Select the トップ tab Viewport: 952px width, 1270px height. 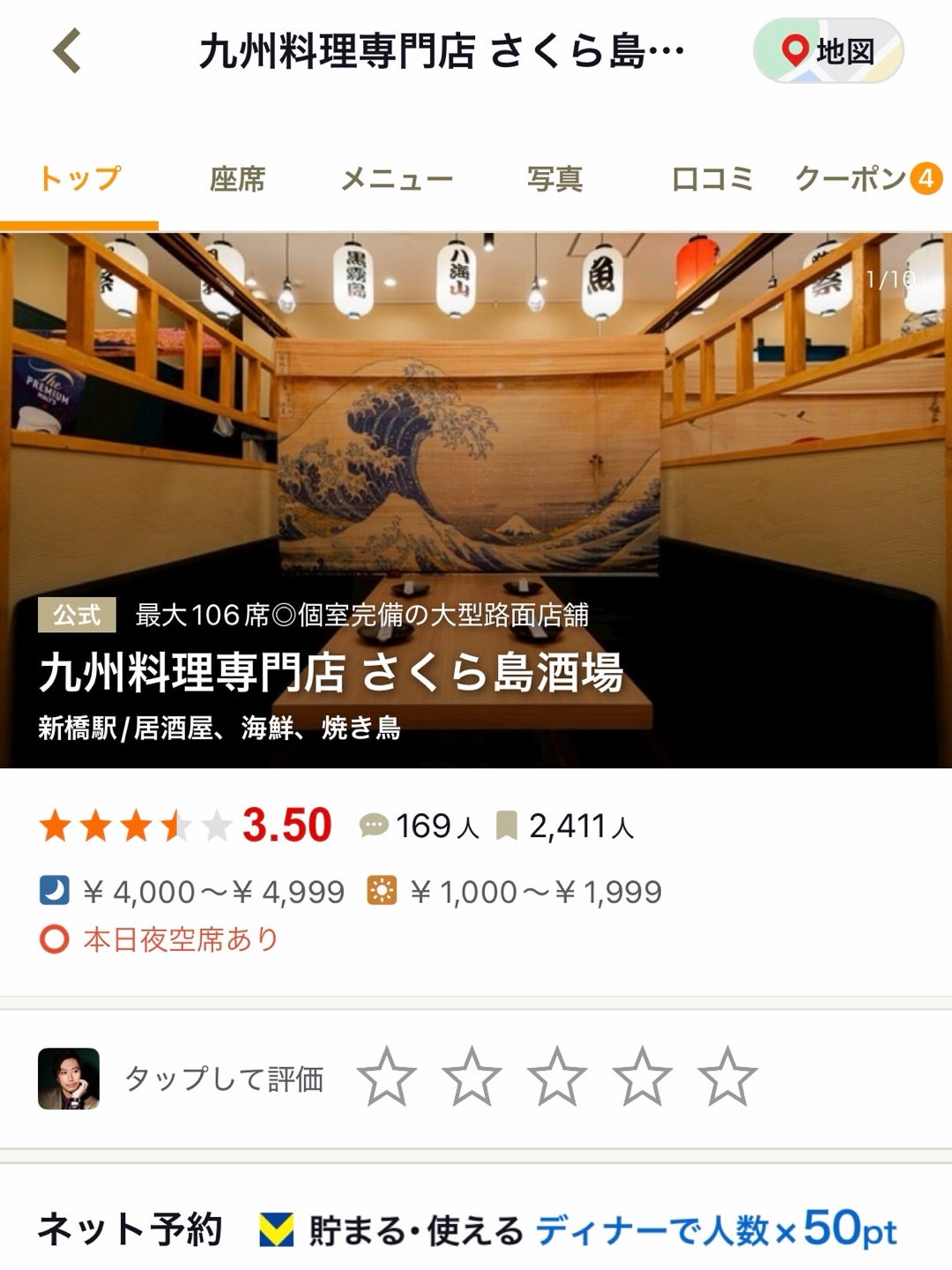tap(79, 179)
